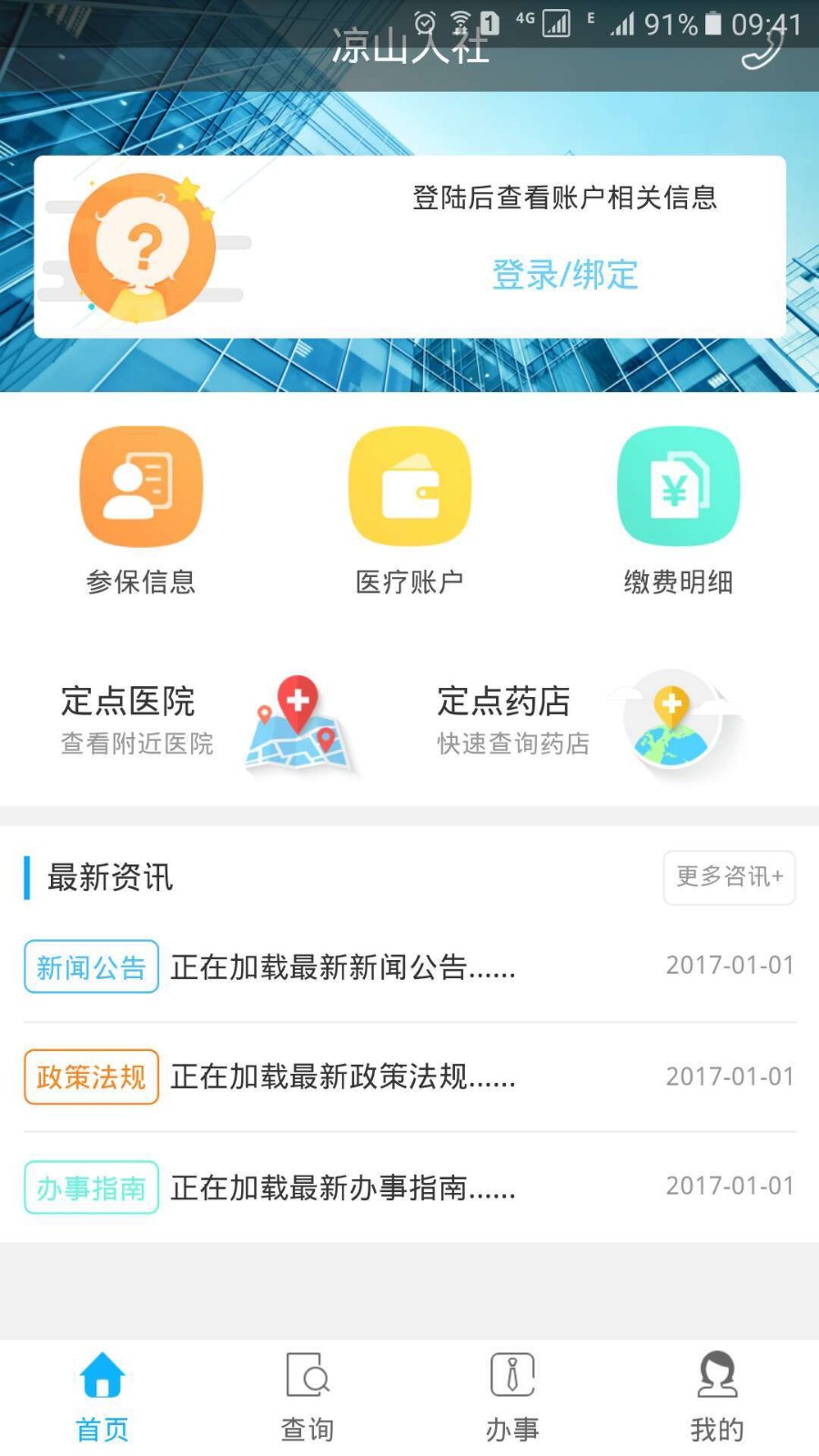
Task: Select the 新闻公告 news tag
Action: (90, 966)
